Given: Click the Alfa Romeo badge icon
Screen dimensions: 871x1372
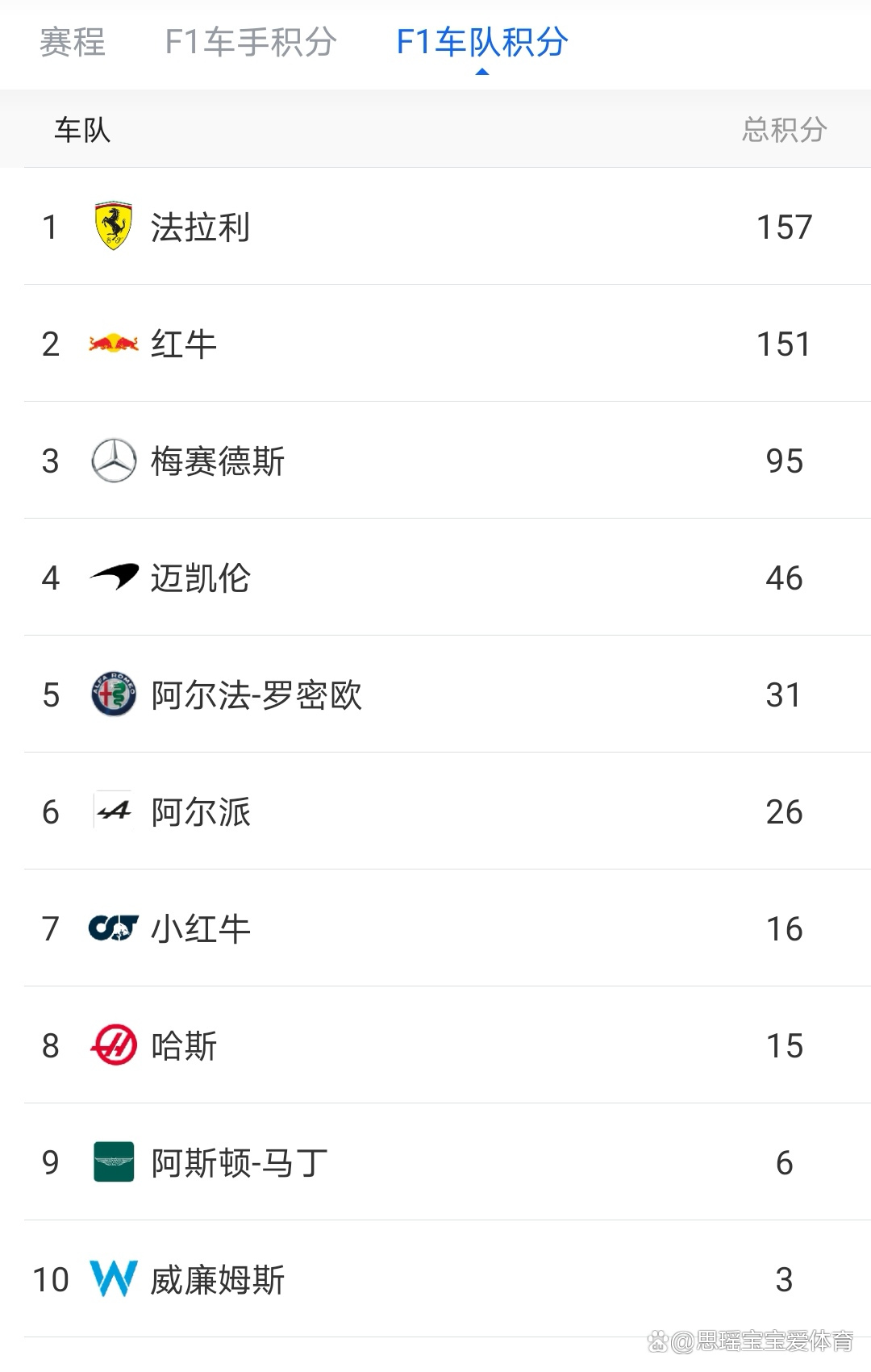Looking at the screenshot, I should pos(113,694).
